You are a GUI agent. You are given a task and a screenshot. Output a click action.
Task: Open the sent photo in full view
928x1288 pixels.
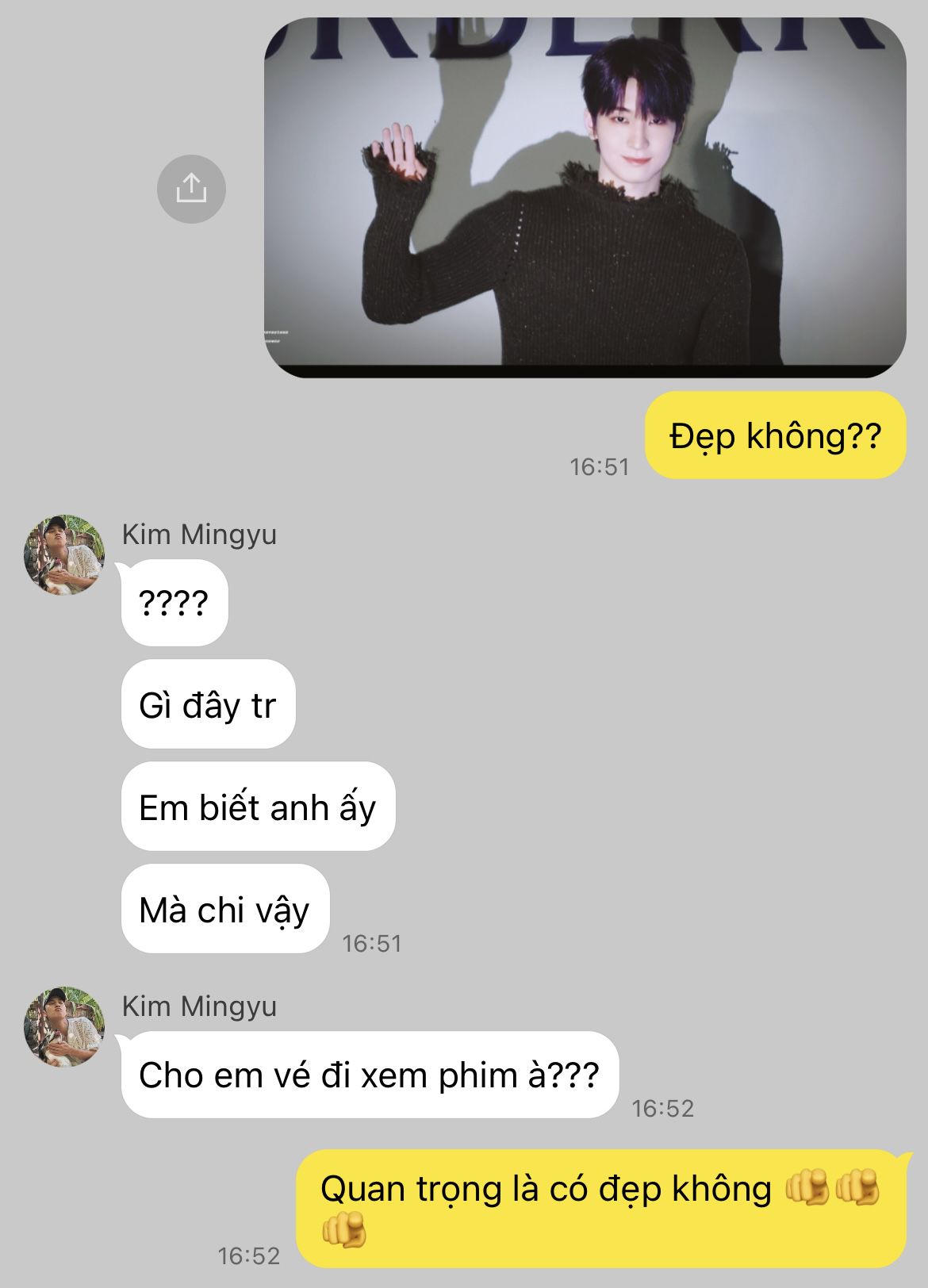click(x=585, y=198)
